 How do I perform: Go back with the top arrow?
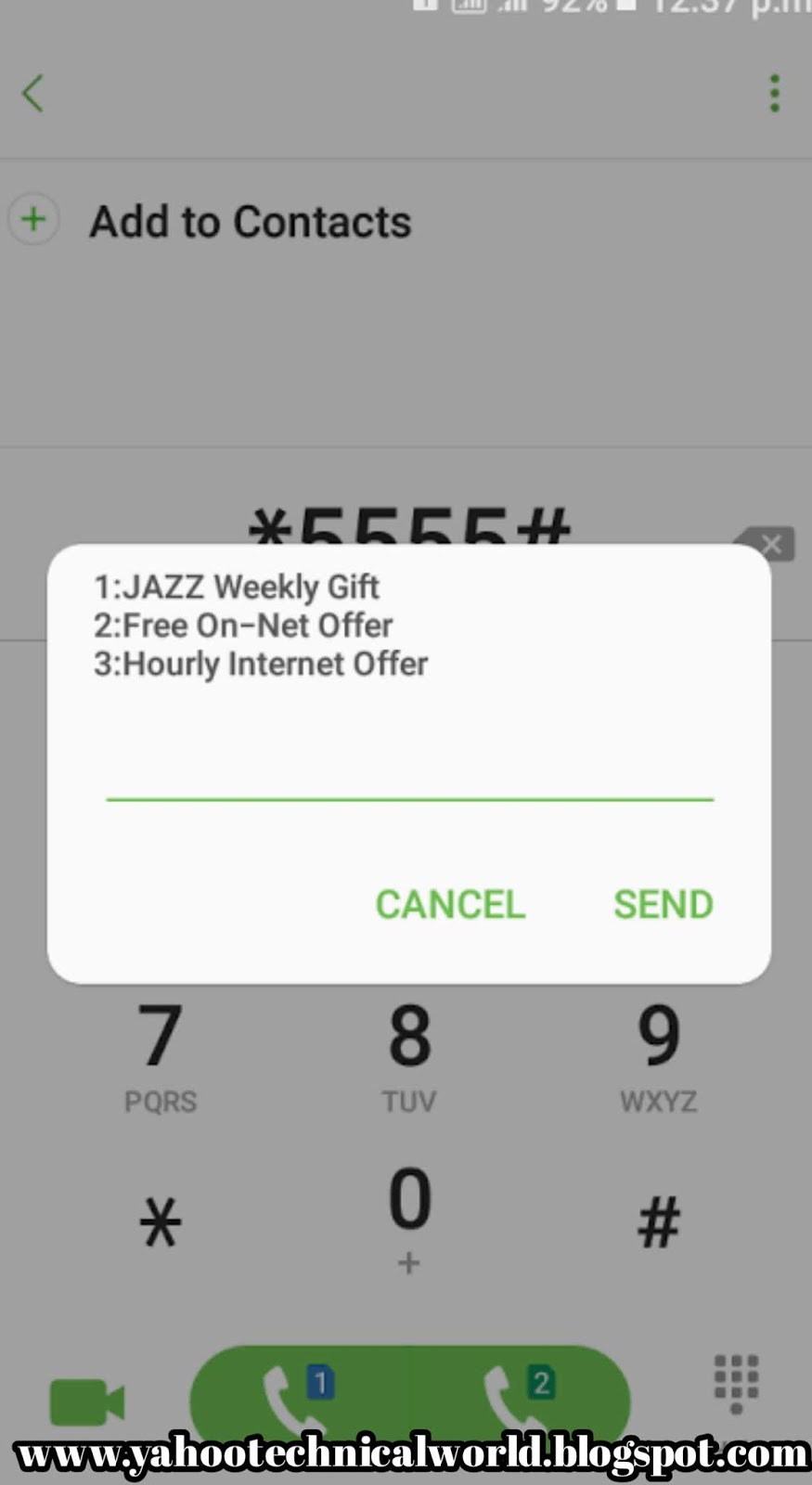(x=33, y=94)
